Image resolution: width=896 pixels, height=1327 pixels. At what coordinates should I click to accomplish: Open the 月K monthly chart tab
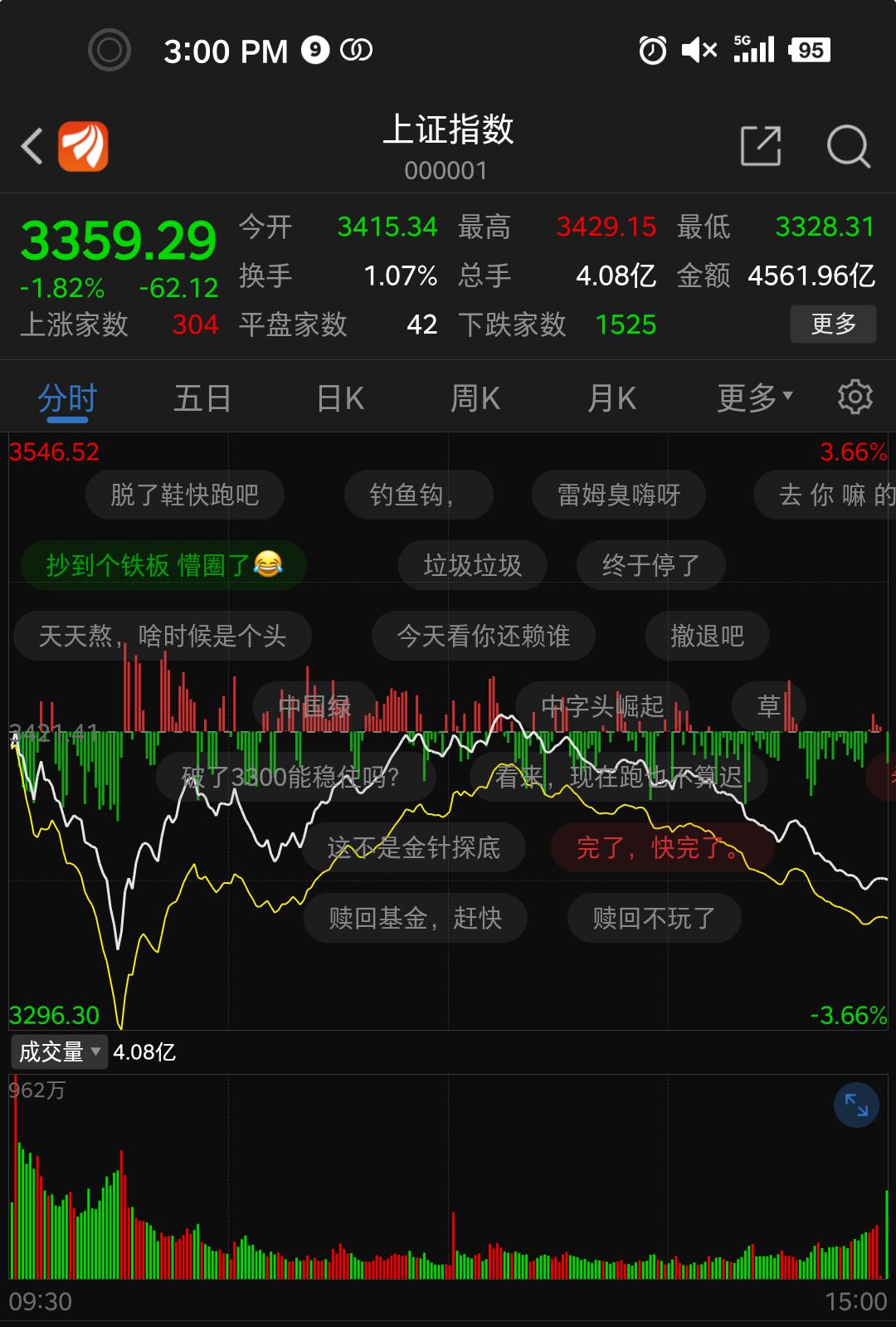coord(611,398)
